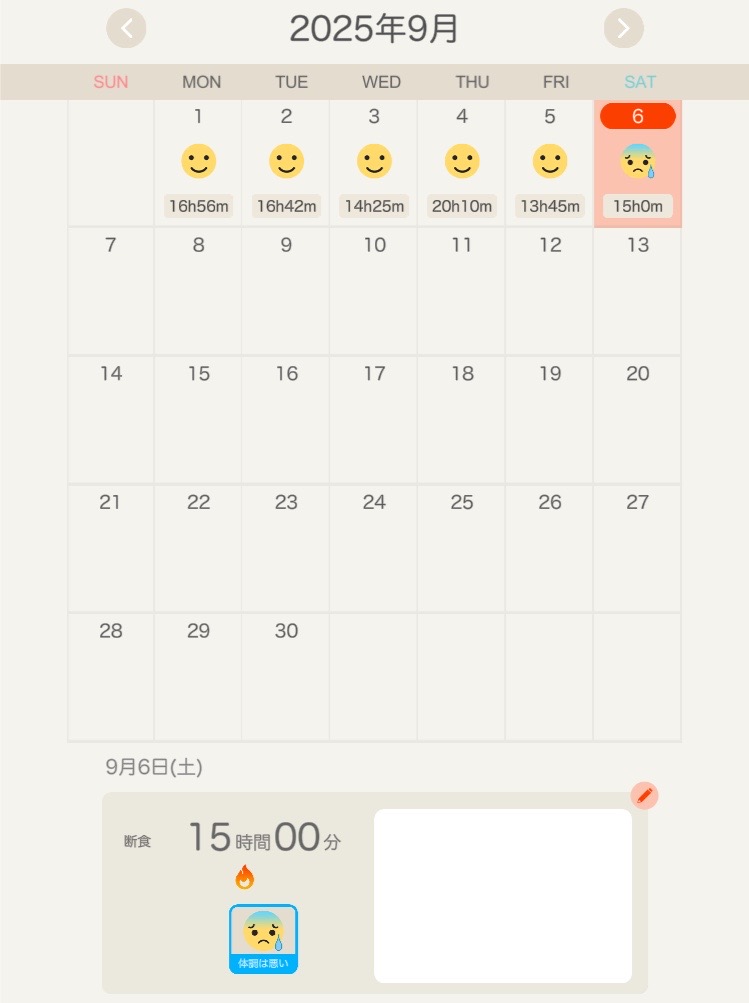Tap the 体調は悪い condition icon
The image size is (749, 1003).
(263, 938)
